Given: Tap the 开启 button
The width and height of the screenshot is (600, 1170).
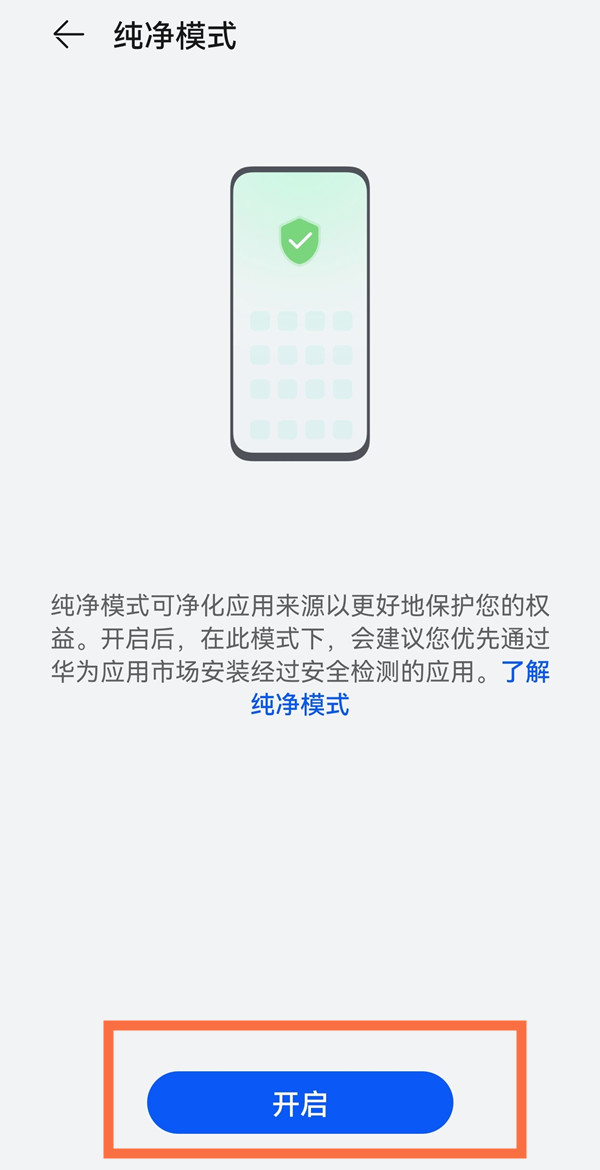Looking at the screenshot, I should pos(300,1102).
